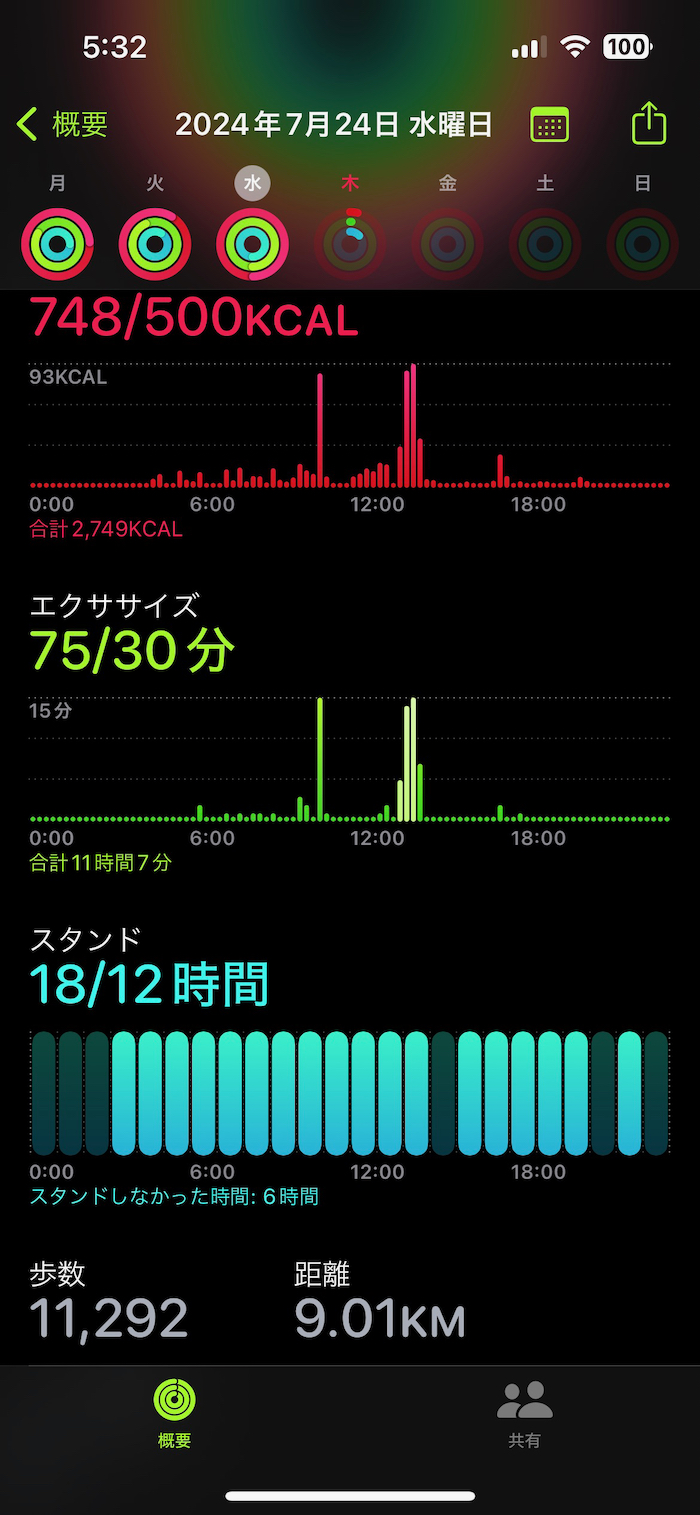Share this day's activity
700x1515 pixels.
pyautogui.click(x=649, y=124)
